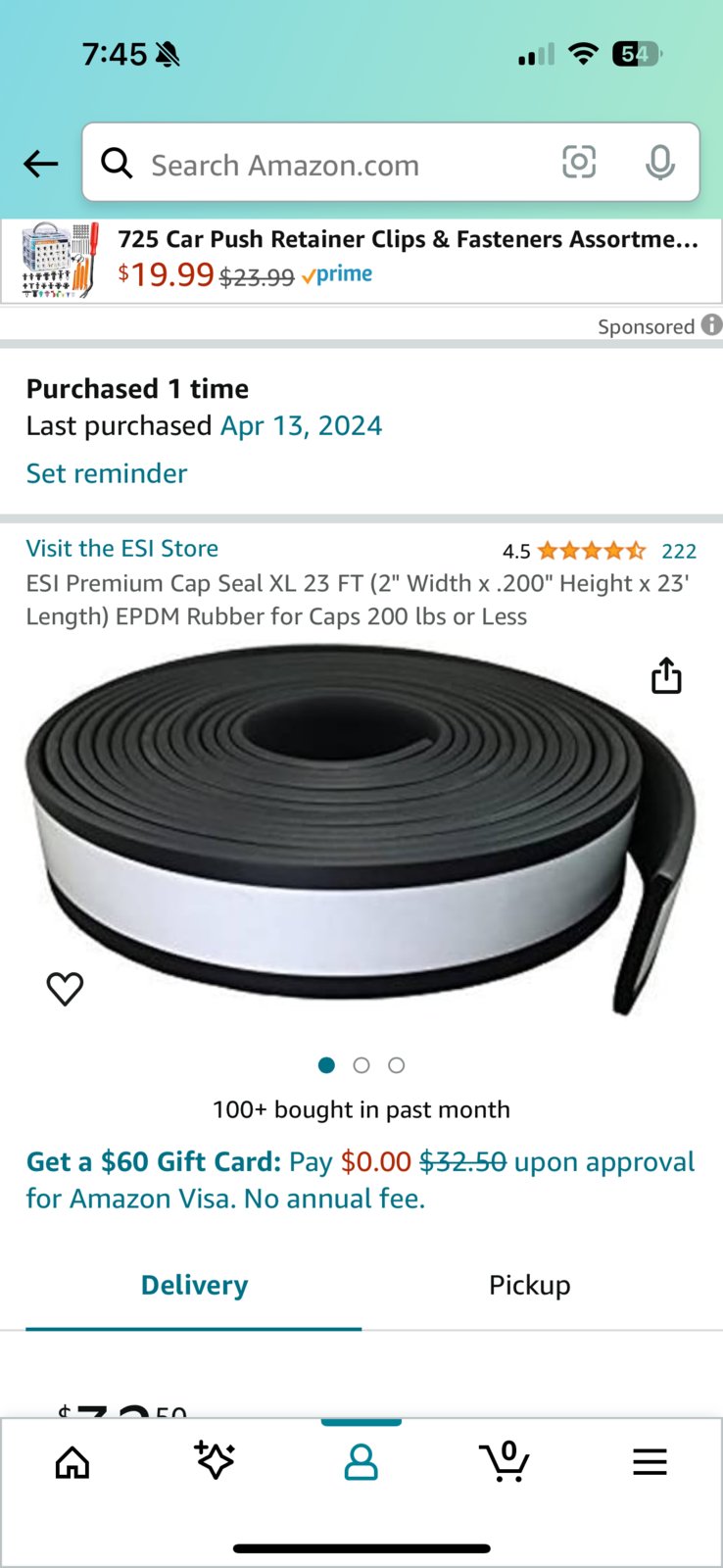The image size is (723, 1568).
Task: Select the Delivery tab
Action: 194,1285
